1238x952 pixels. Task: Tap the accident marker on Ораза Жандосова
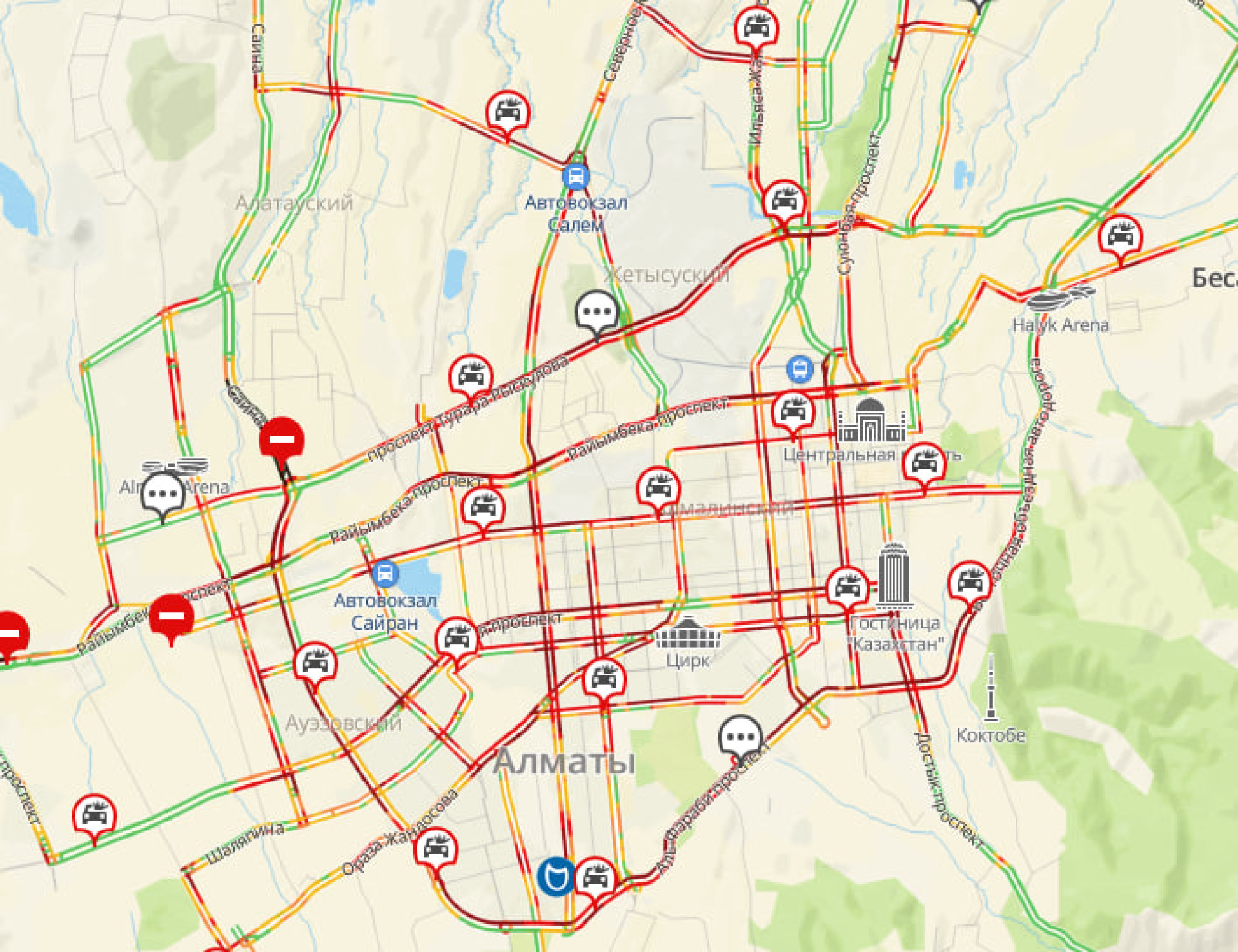[x=436, y=848]
